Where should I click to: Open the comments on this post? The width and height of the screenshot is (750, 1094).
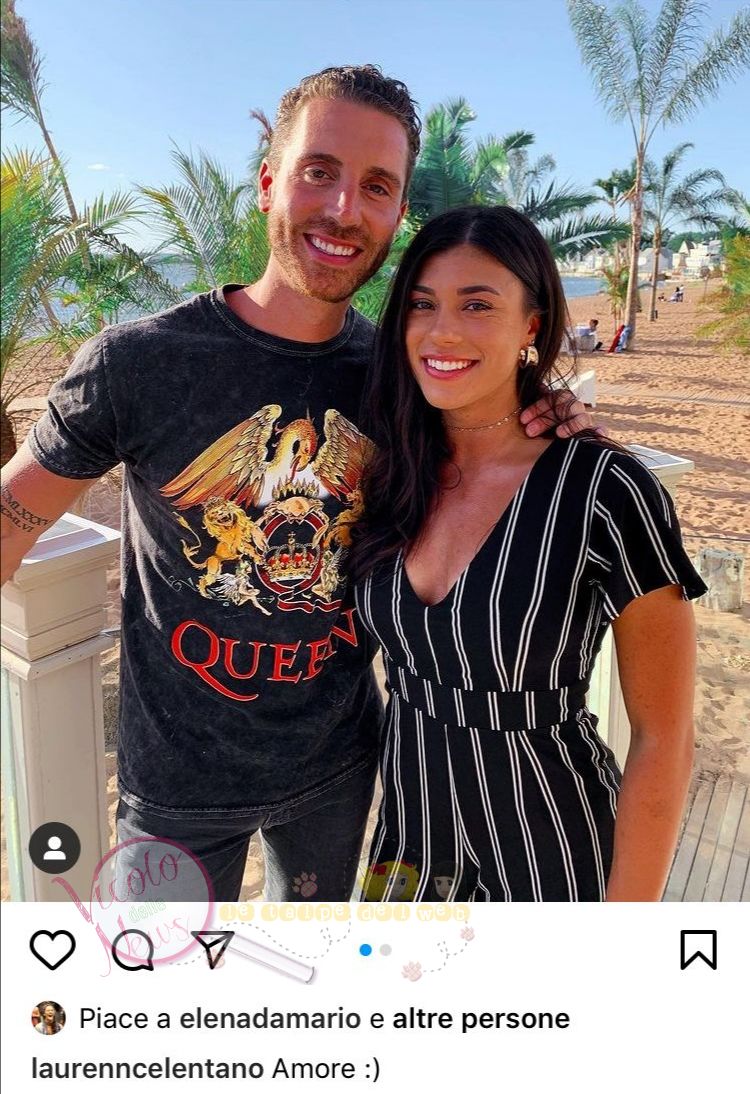[132, 949]
